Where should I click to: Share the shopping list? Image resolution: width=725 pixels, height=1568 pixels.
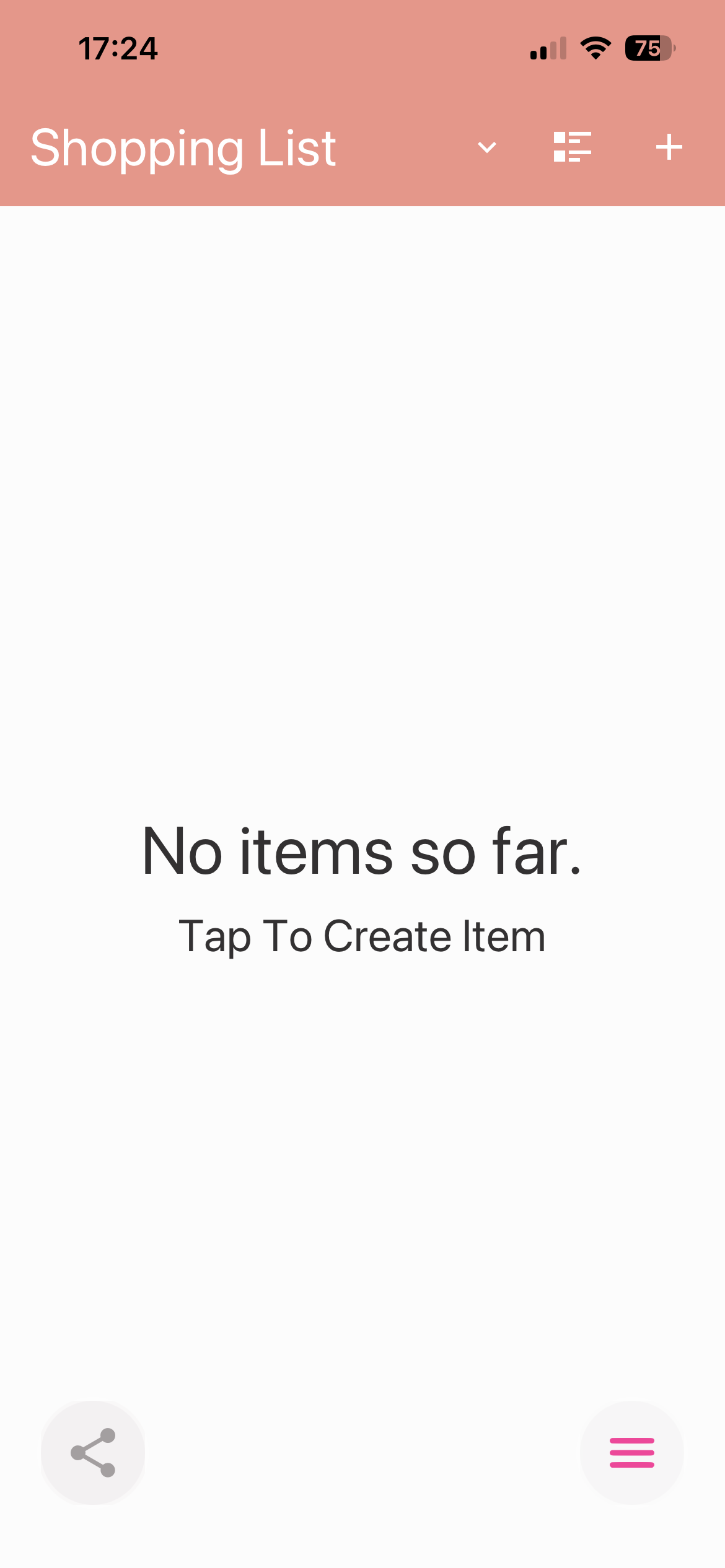(93, 1452)
